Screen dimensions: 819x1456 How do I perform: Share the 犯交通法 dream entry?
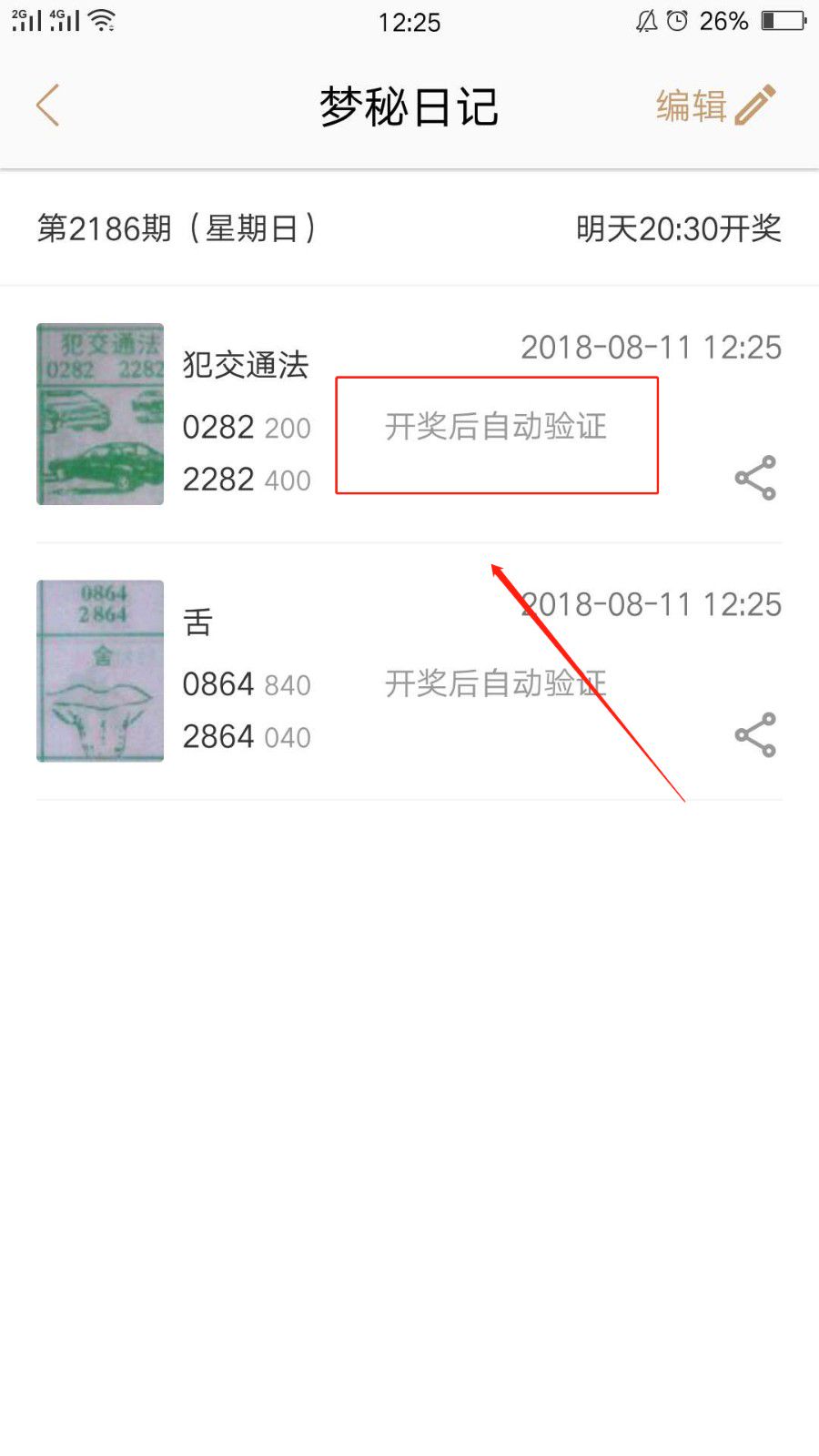pos(754,478)
